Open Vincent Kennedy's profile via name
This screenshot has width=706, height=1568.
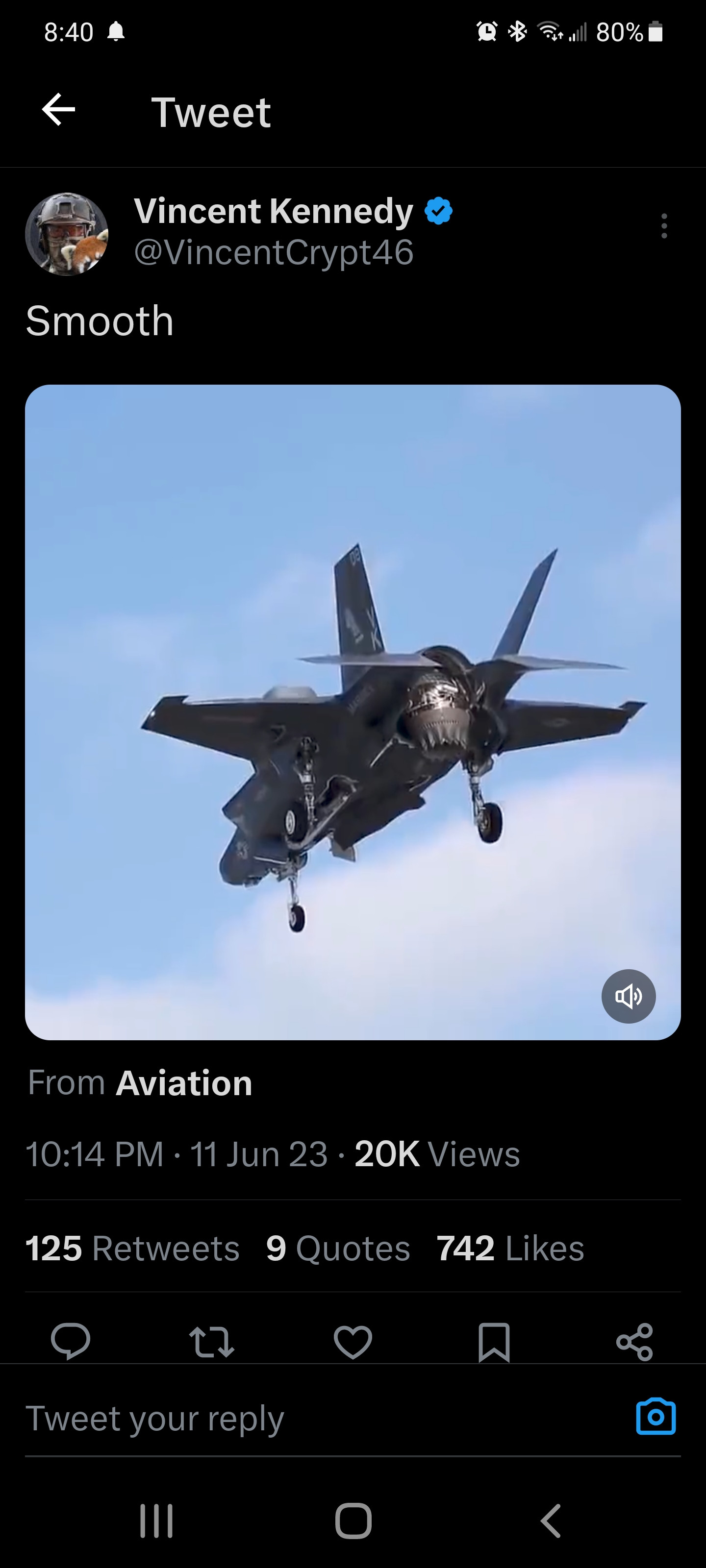[x=274, y=211]
